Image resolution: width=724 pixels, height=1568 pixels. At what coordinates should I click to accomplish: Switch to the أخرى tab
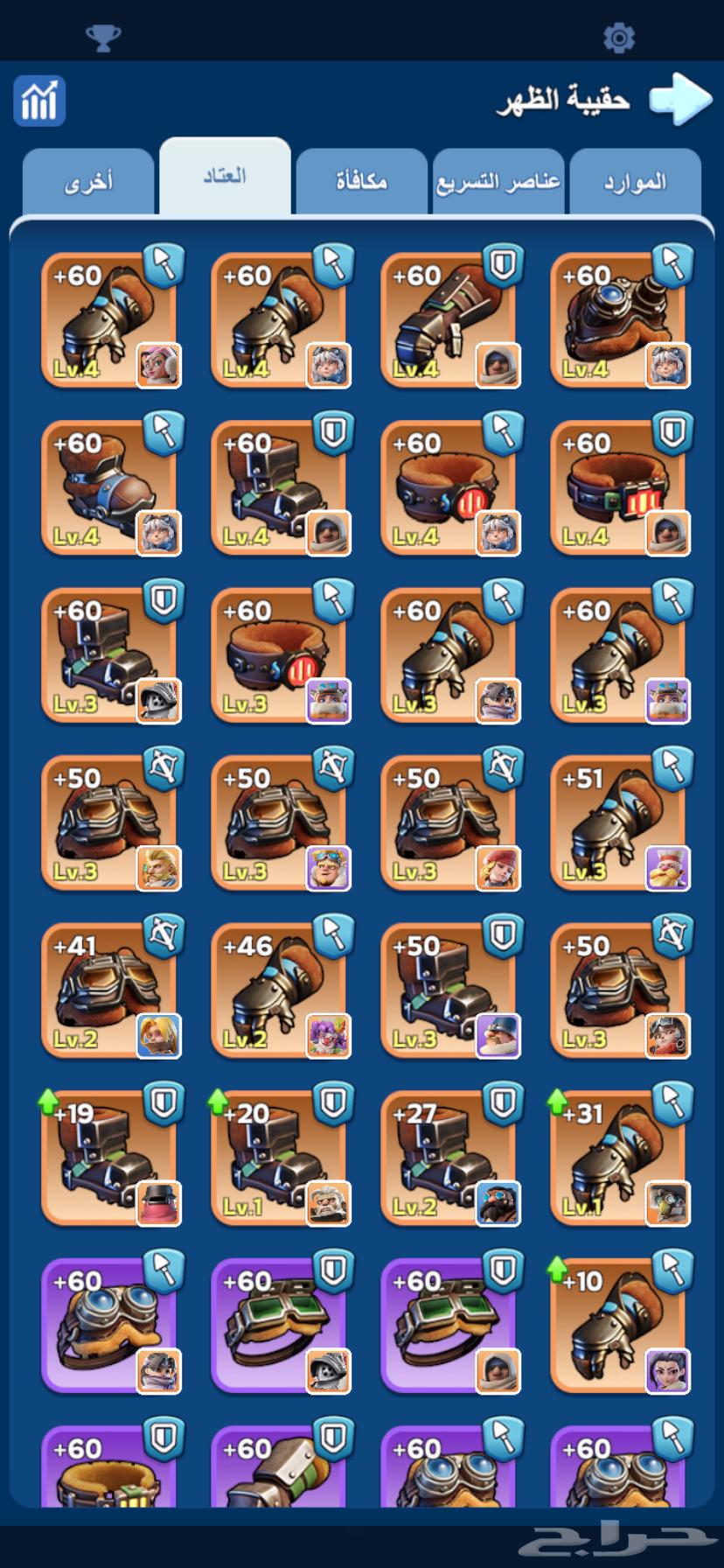click(88, 182)
